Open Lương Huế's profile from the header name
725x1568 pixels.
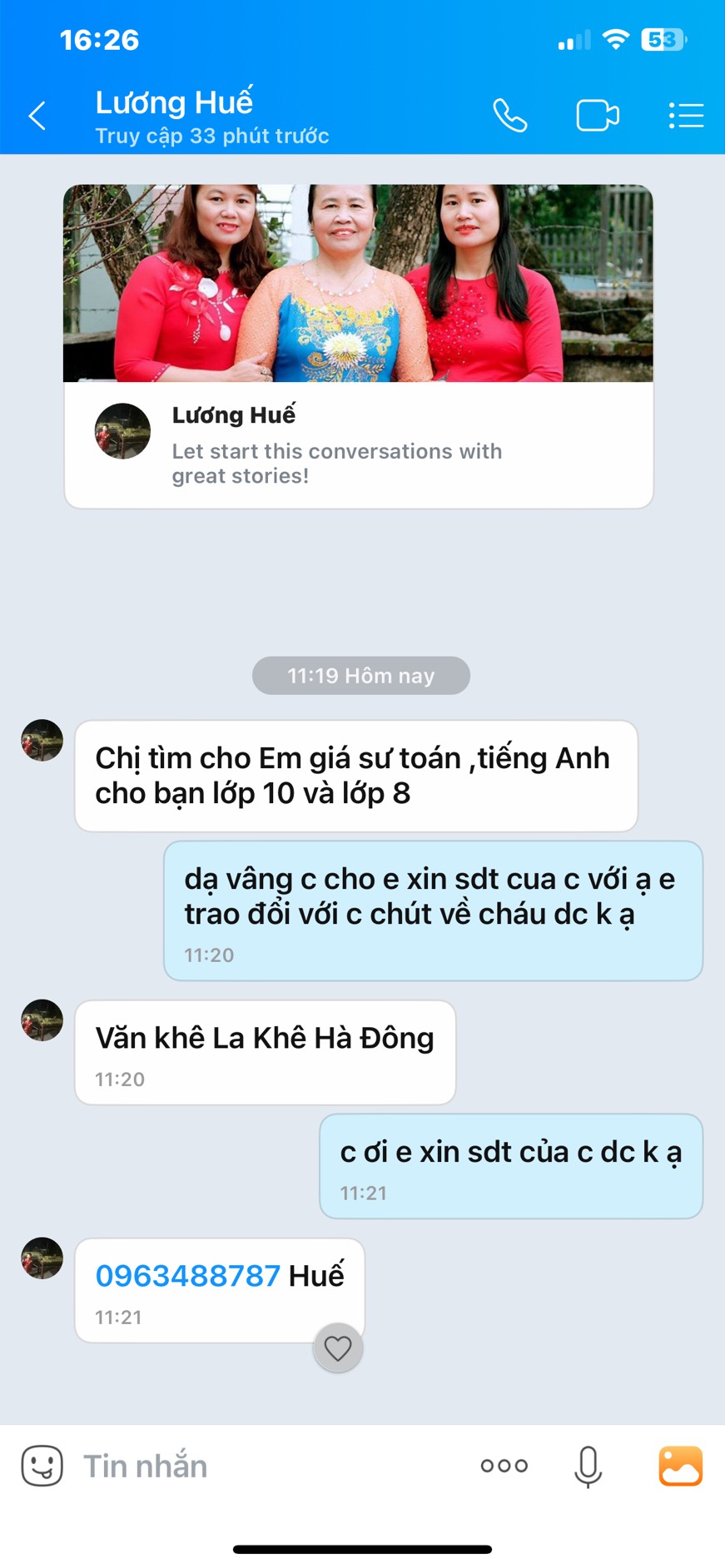175,103
